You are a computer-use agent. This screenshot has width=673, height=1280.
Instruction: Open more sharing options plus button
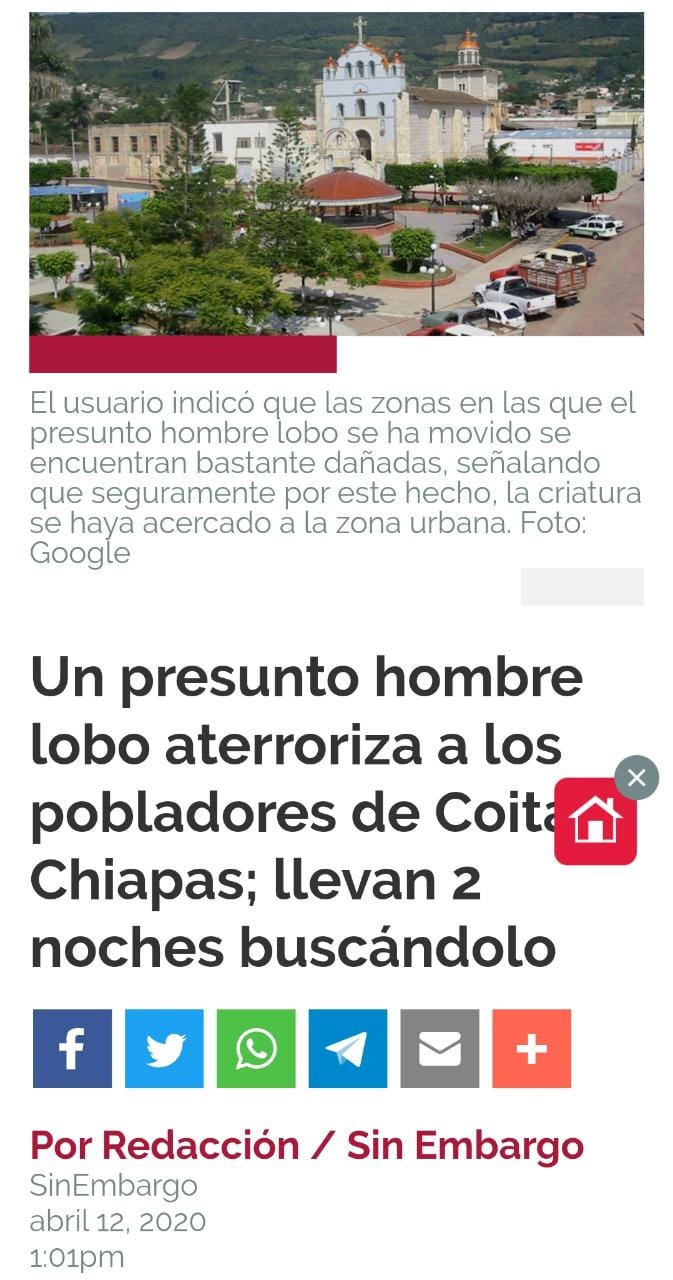coord(531,1048)
